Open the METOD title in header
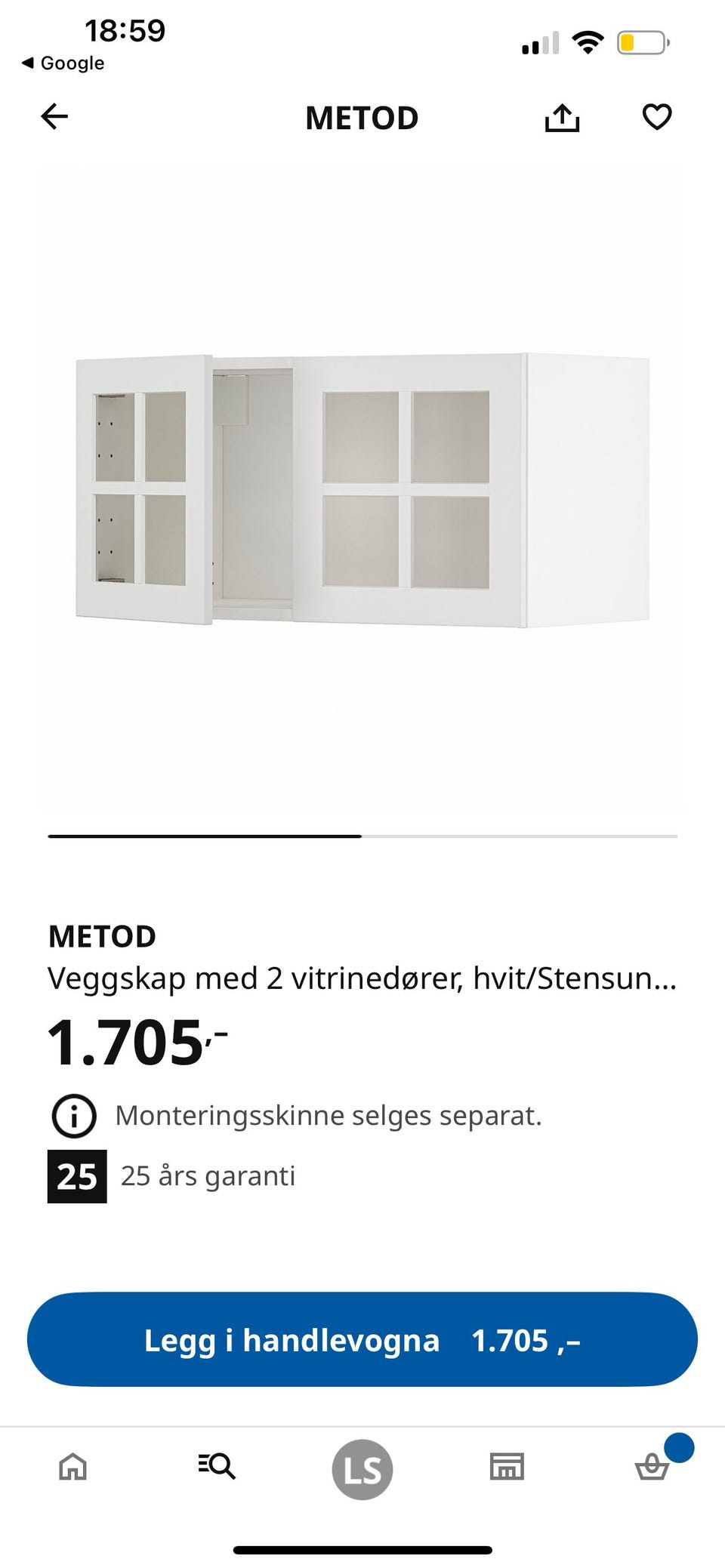 (x=362, y=117)
